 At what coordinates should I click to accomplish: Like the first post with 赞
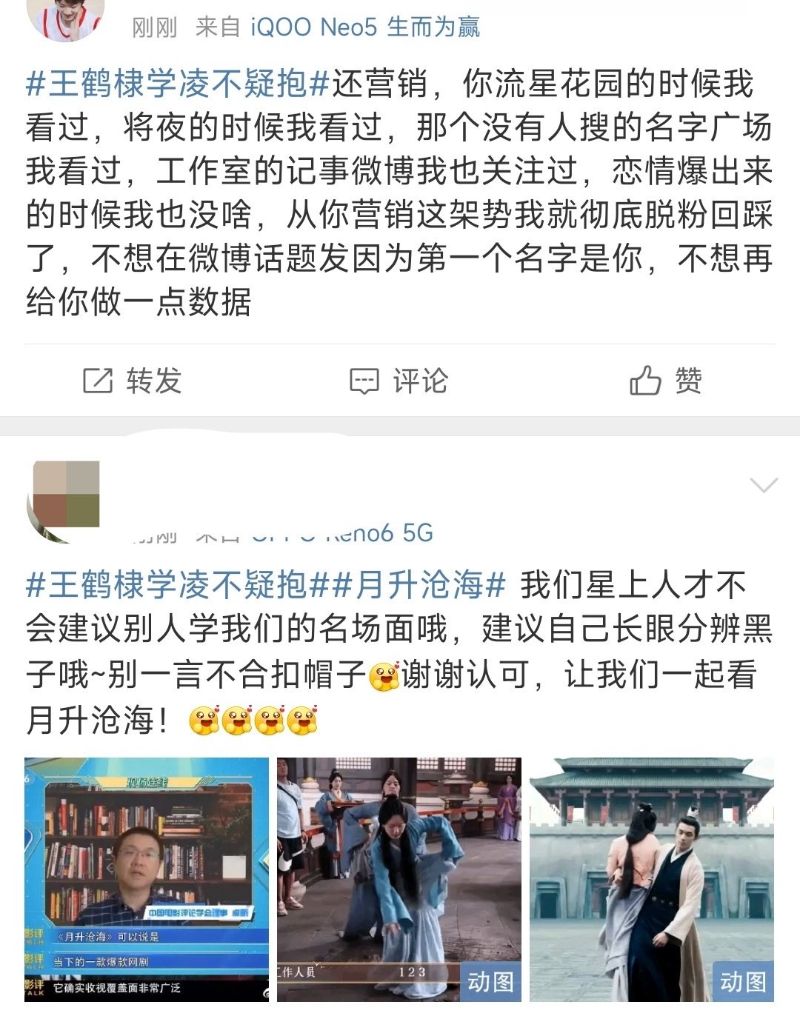666,381
